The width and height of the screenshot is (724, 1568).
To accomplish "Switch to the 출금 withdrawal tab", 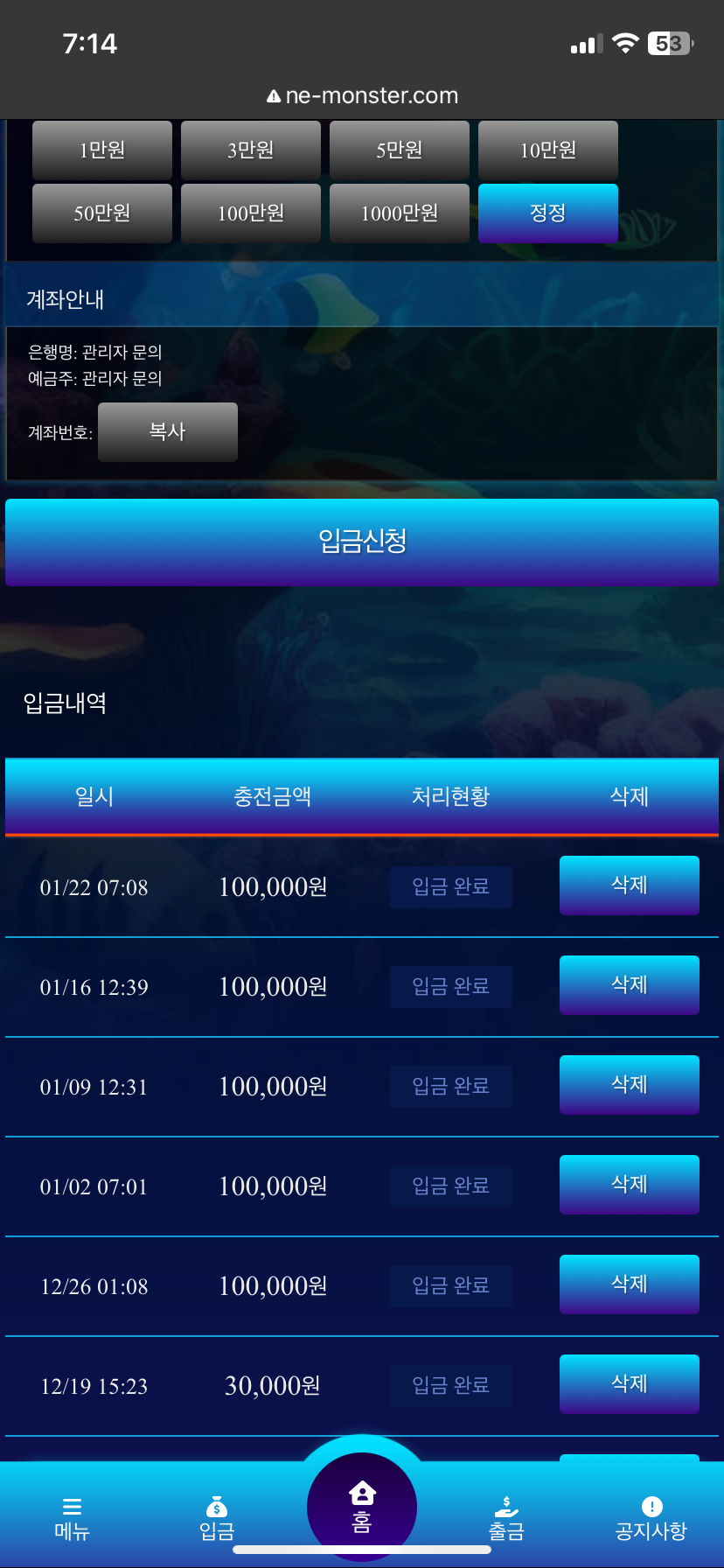I will tap(506, 1518).
